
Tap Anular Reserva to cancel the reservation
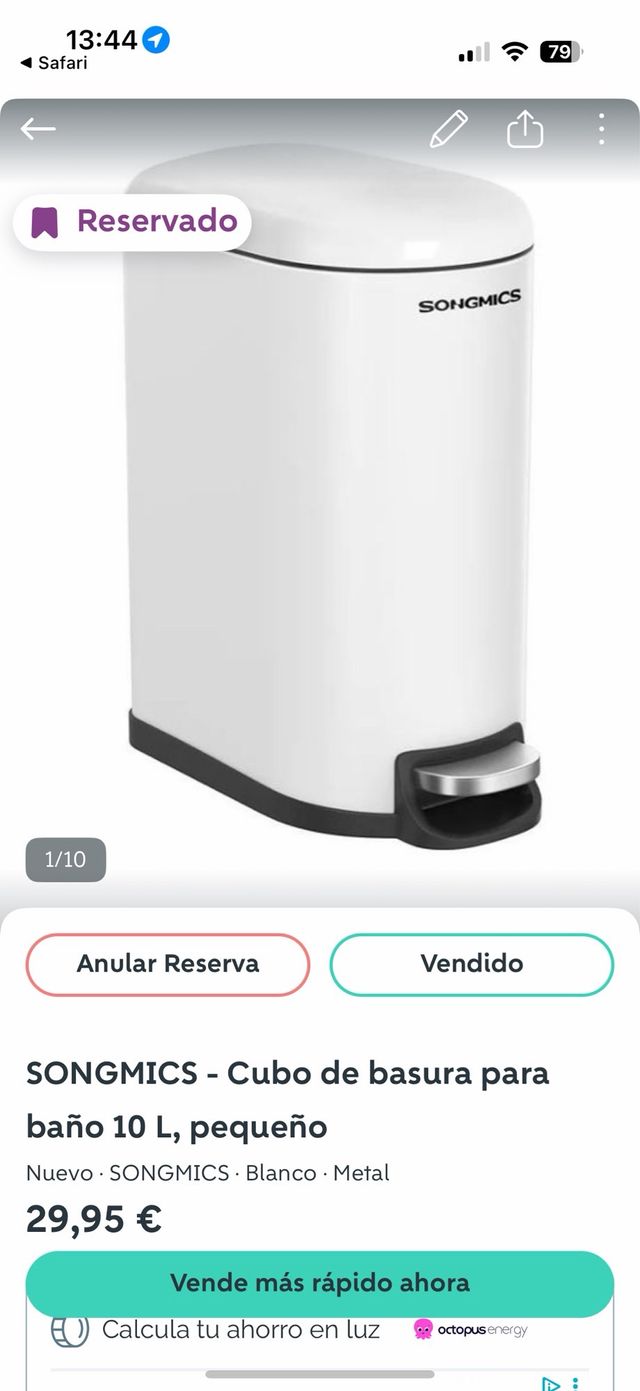pos(168,964)
